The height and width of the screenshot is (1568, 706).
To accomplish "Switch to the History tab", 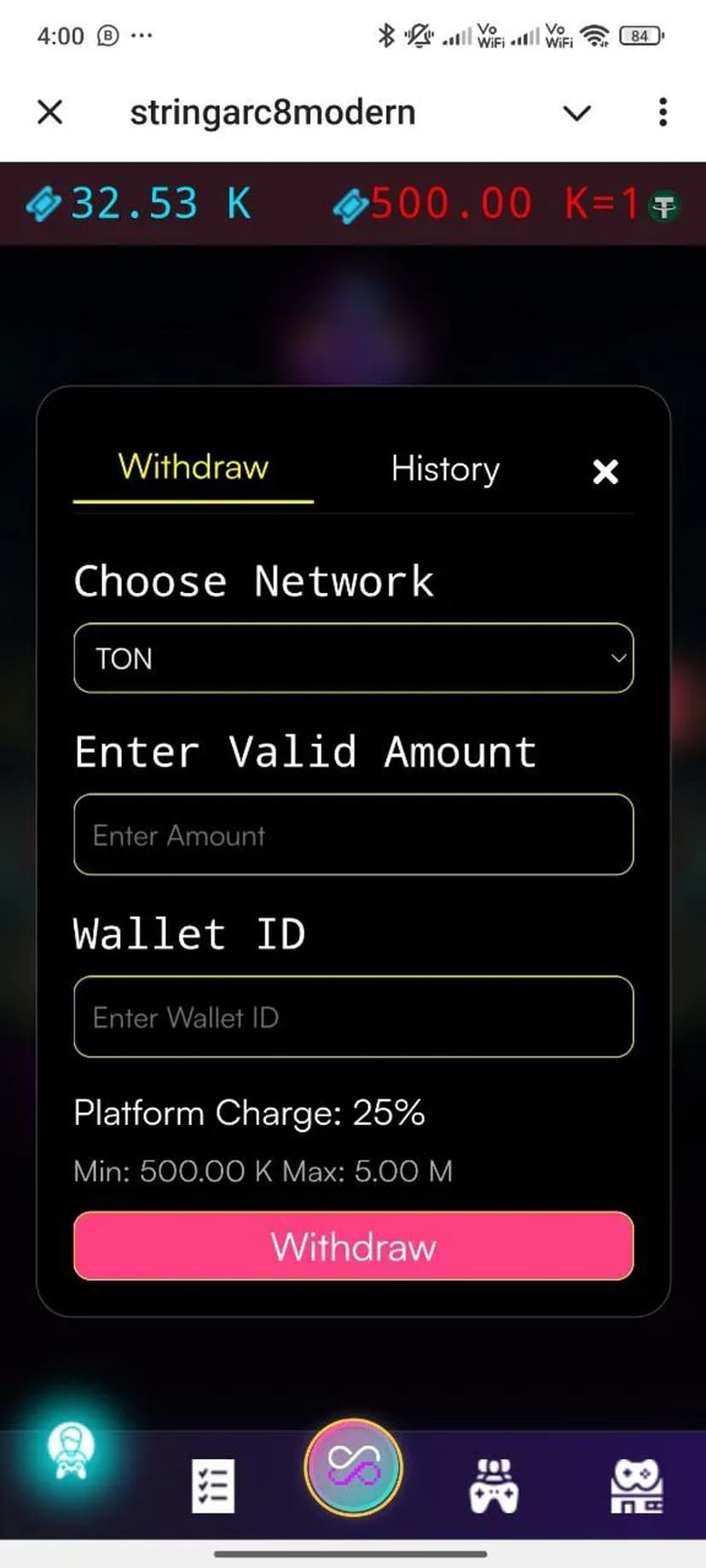I will coord(445,470).
